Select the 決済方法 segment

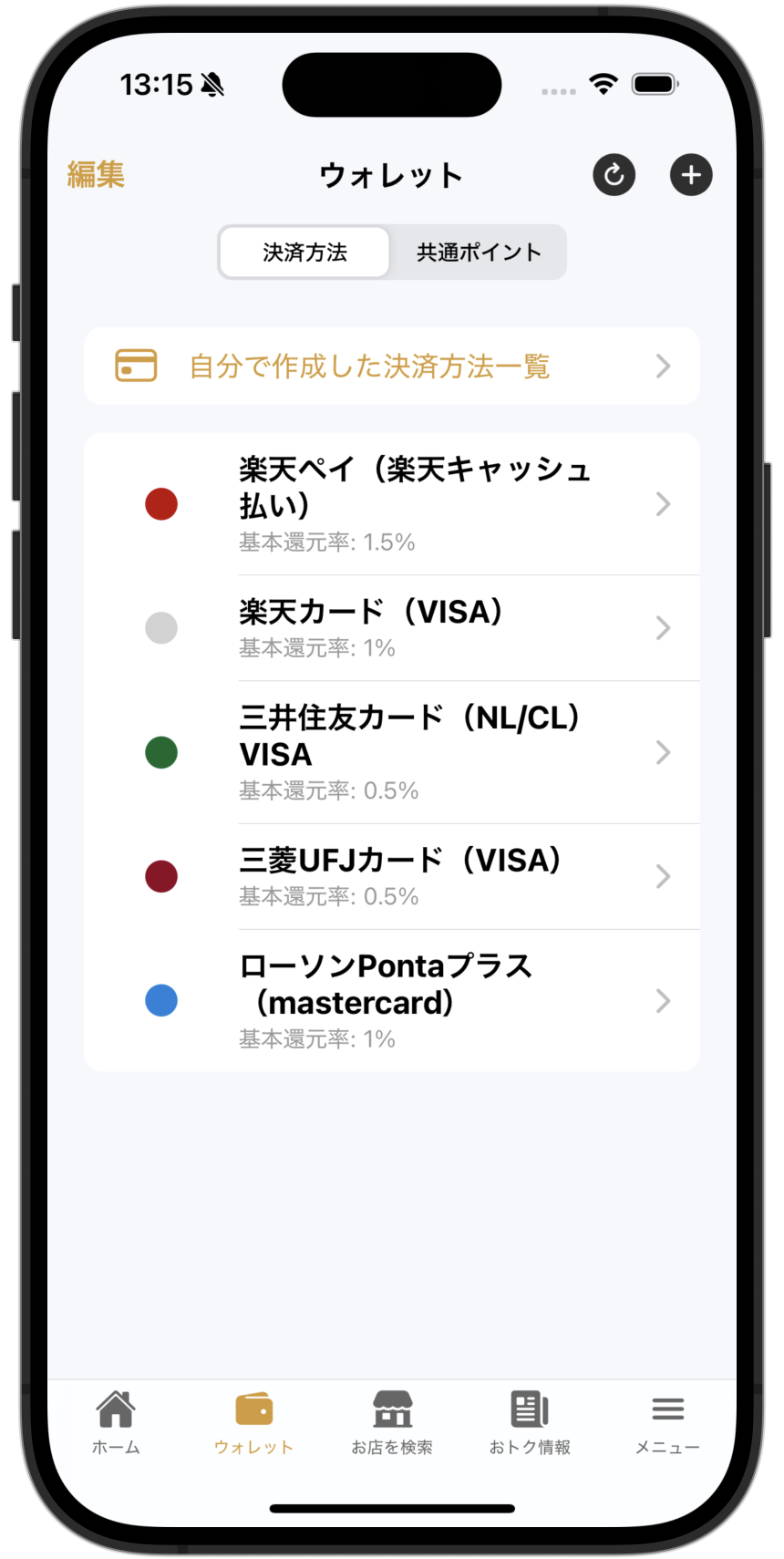pos(304,253)
